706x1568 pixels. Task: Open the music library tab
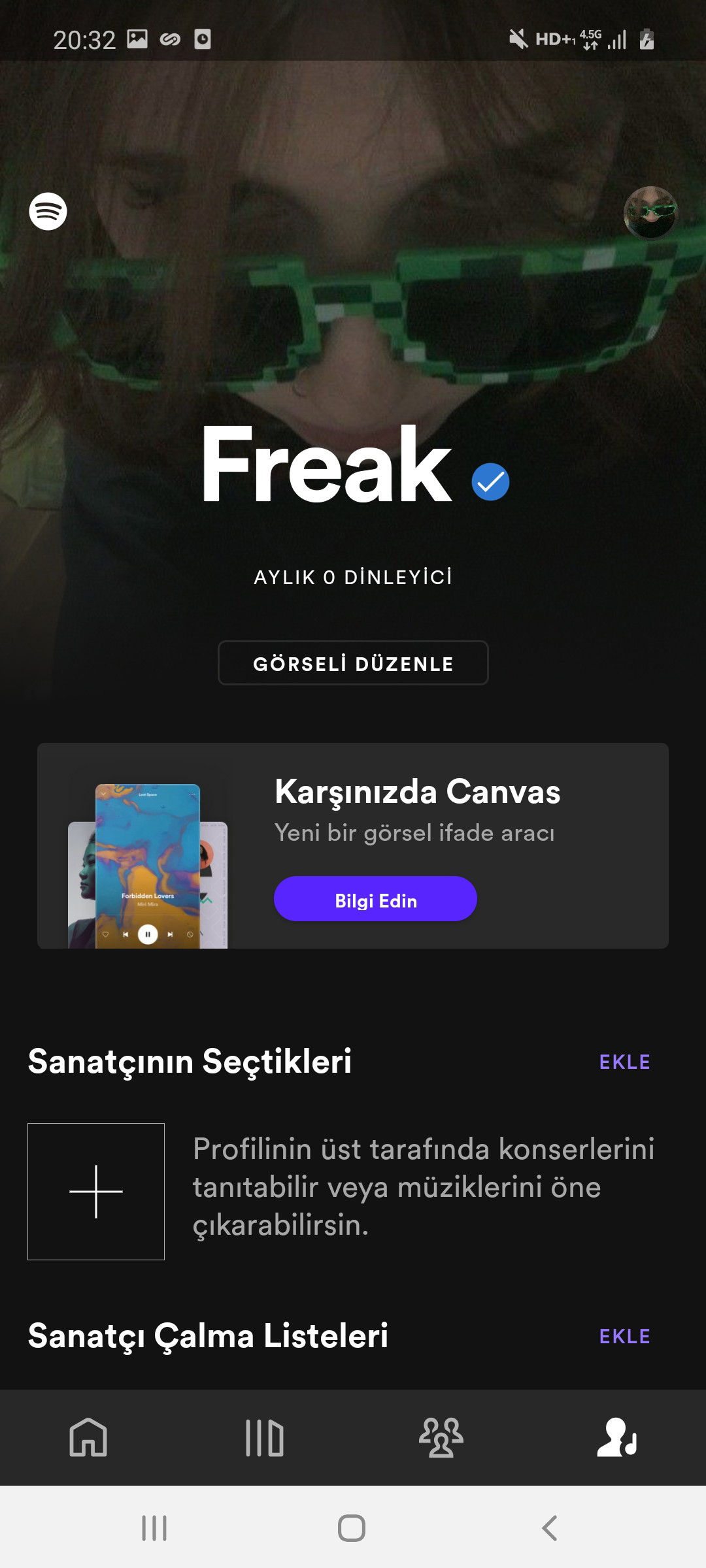pyautogui.click(x=265, y=1437)
